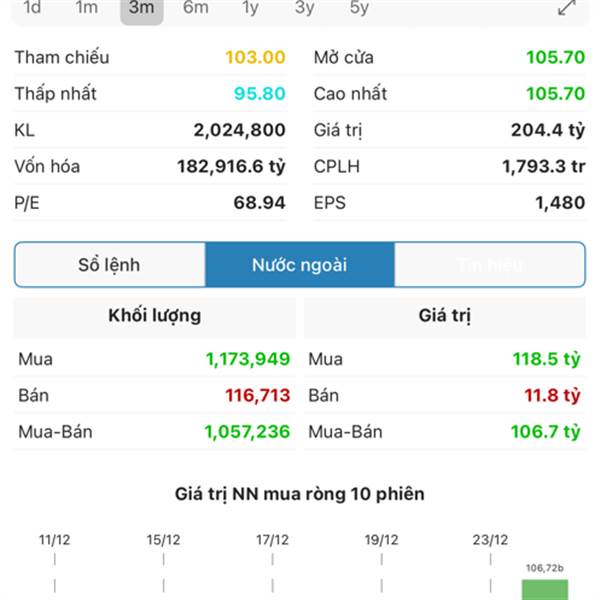Viewport: 600px width, 600px height.
Task: Switch chart to 3y range
Action: [305, 8]
